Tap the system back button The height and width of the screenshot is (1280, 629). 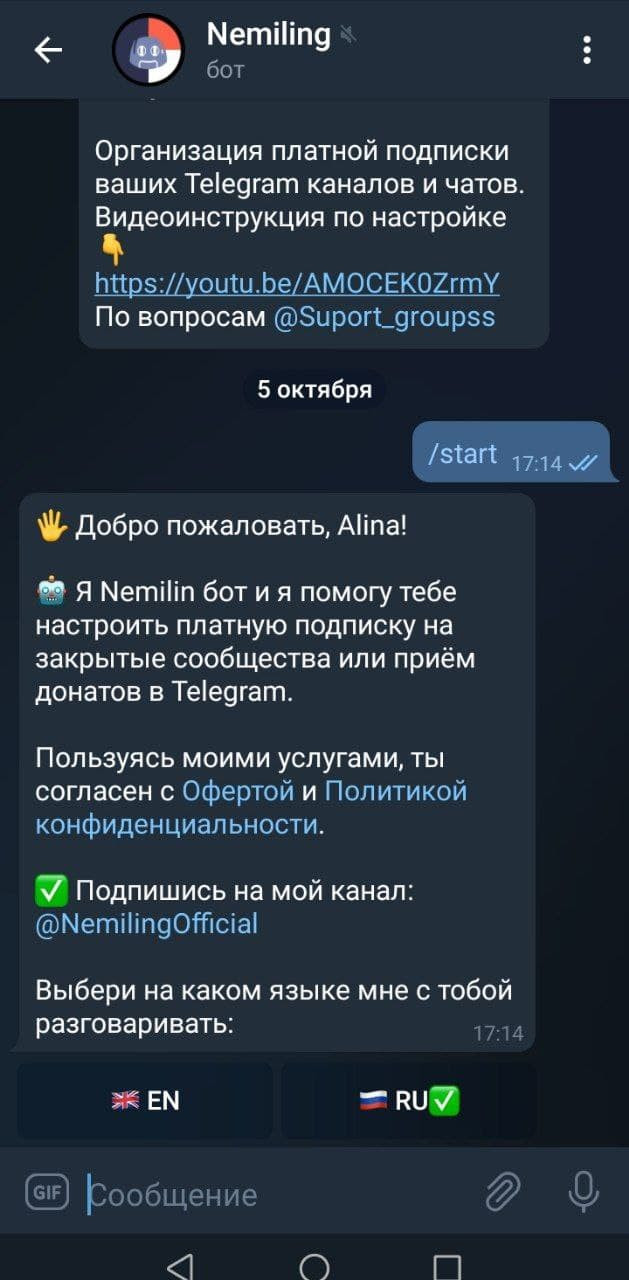[x=180, y=1265]
